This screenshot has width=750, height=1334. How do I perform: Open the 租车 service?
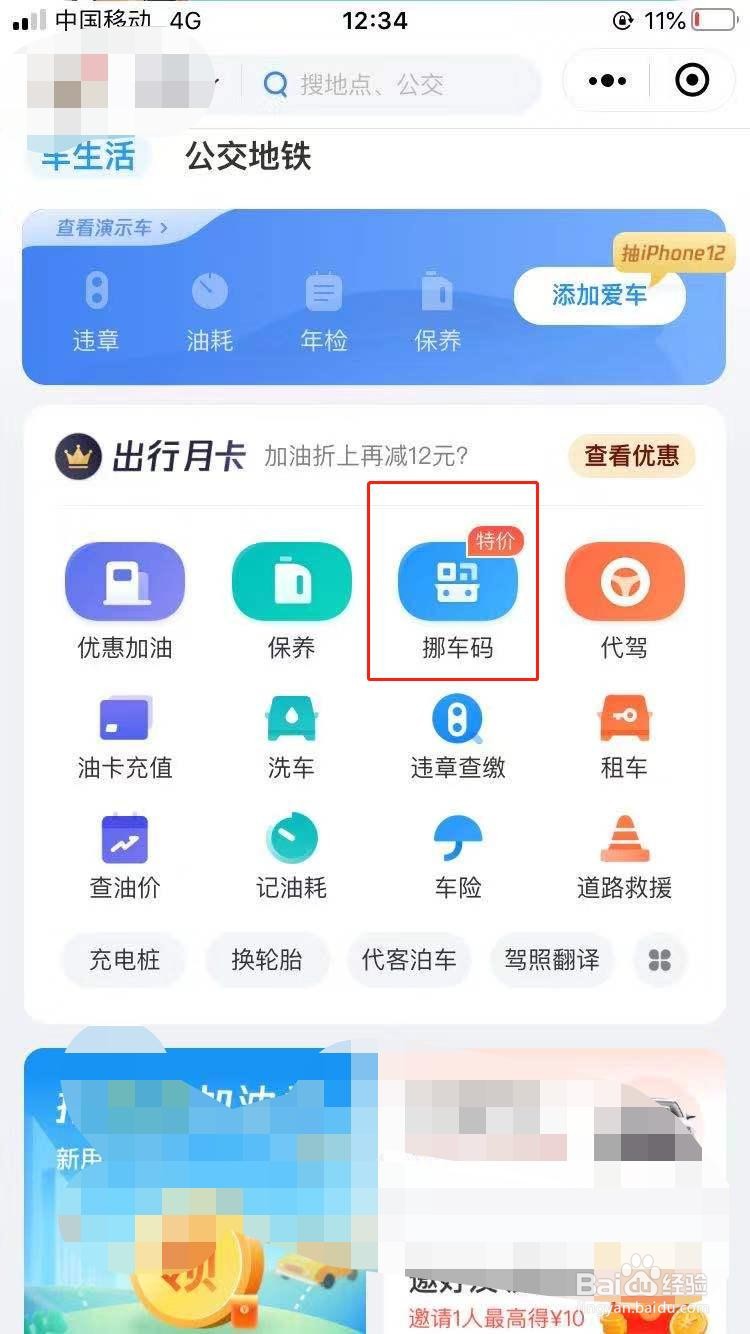tap(624, 738)
